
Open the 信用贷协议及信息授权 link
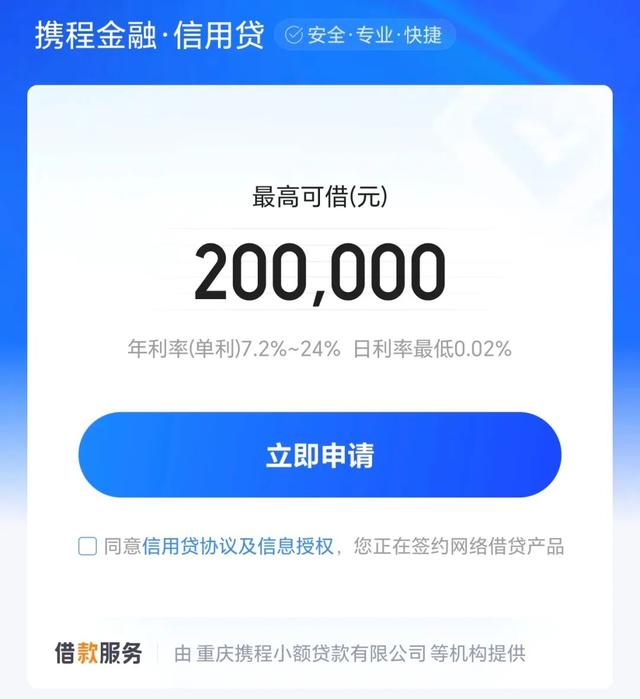pyautogui.click(x=237, y=546)
